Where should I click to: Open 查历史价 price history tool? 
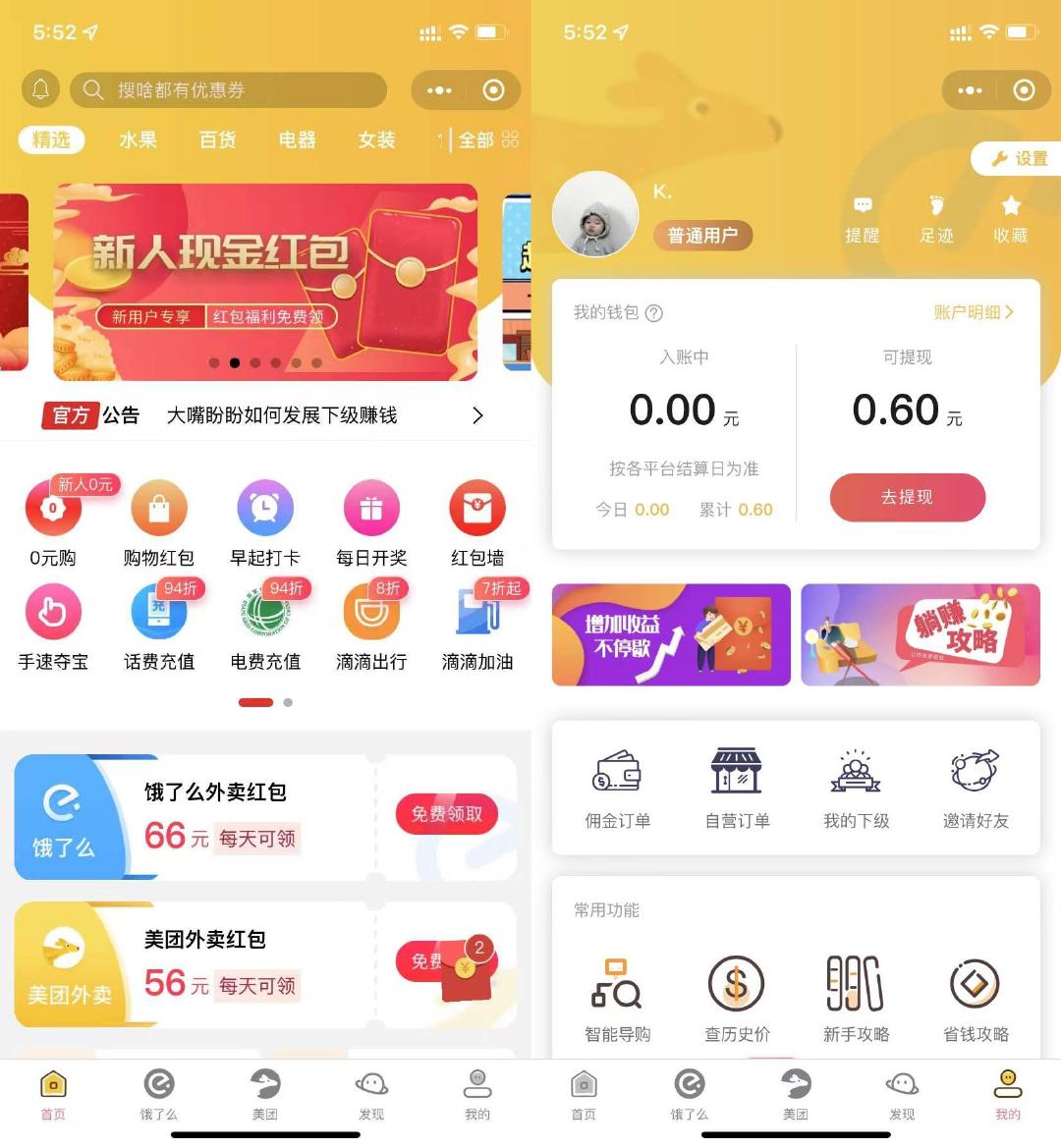coord(737,999)
